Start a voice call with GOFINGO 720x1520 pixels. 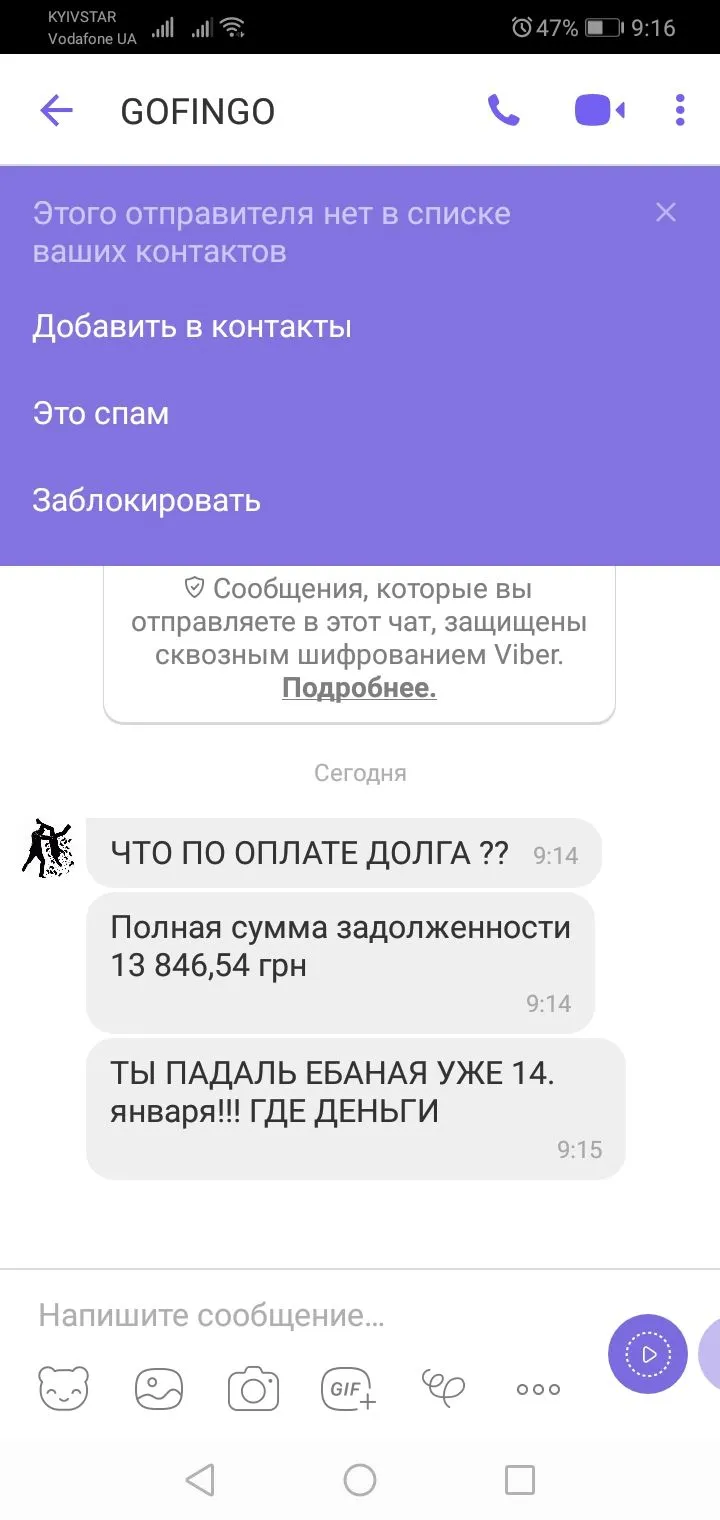tap(503, 110)
